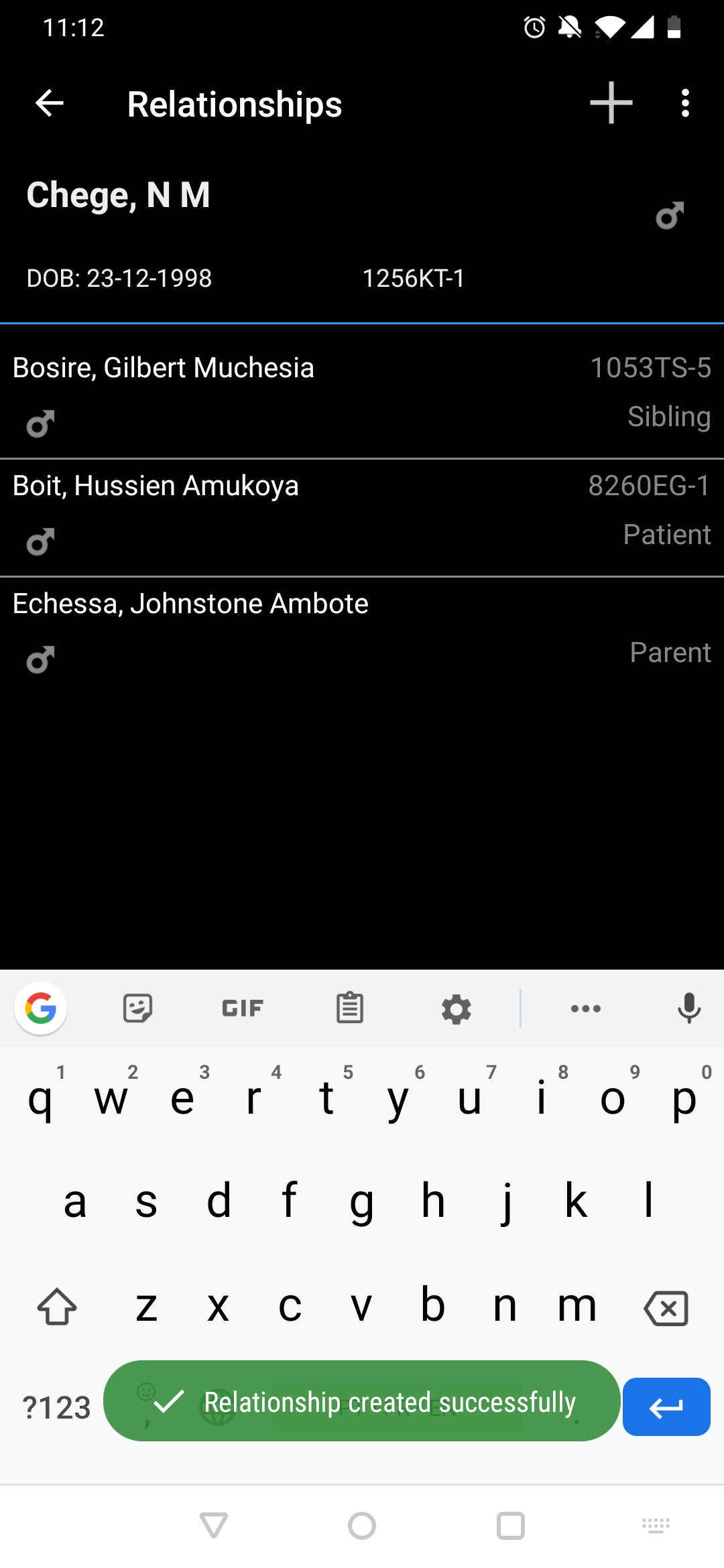Add a new relationship with plus icon

pos(611,103)
